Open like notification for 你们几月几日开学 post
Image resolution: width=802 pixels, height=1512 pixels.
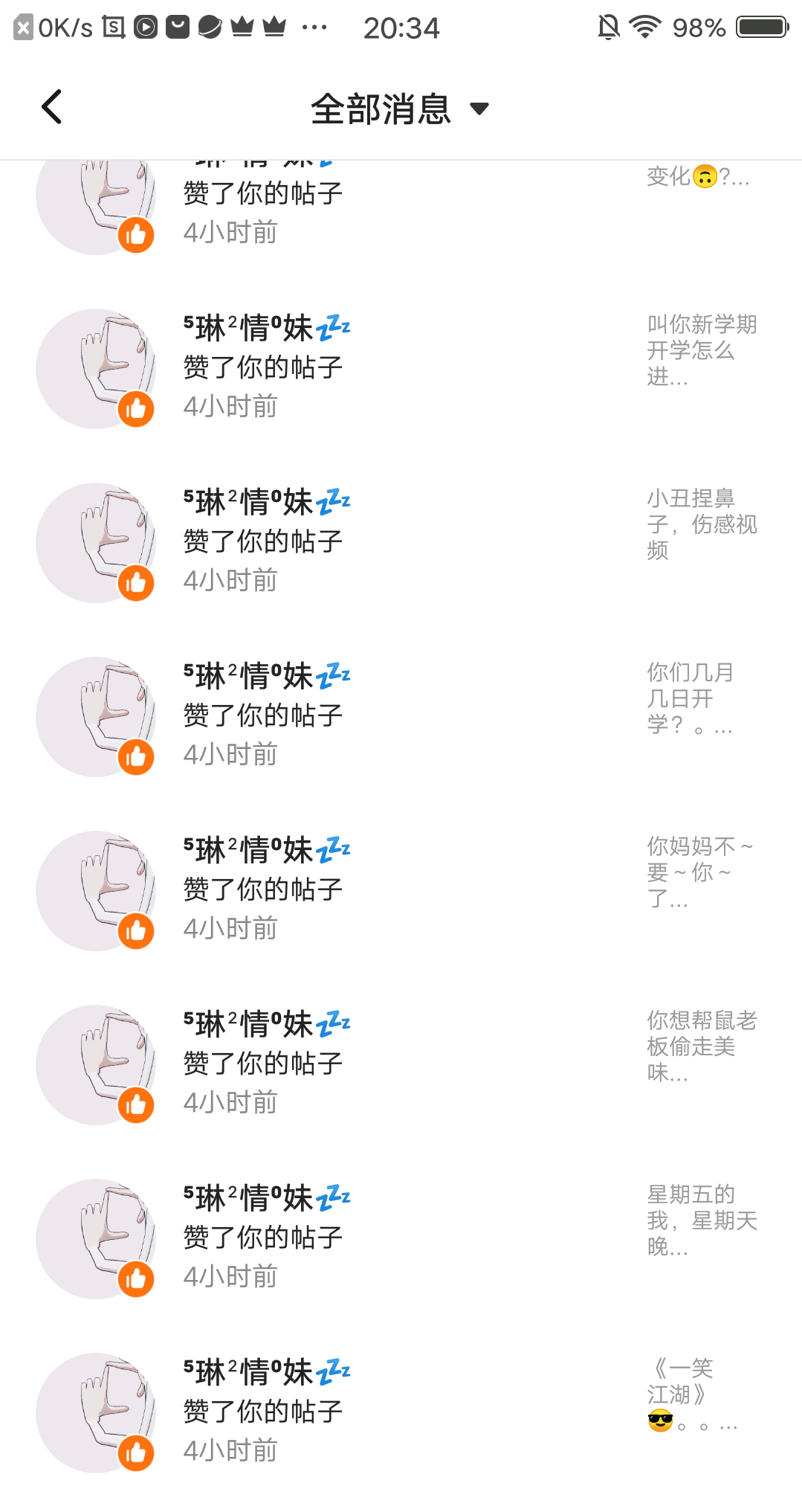pyautogui.click(x=401, y=716)
